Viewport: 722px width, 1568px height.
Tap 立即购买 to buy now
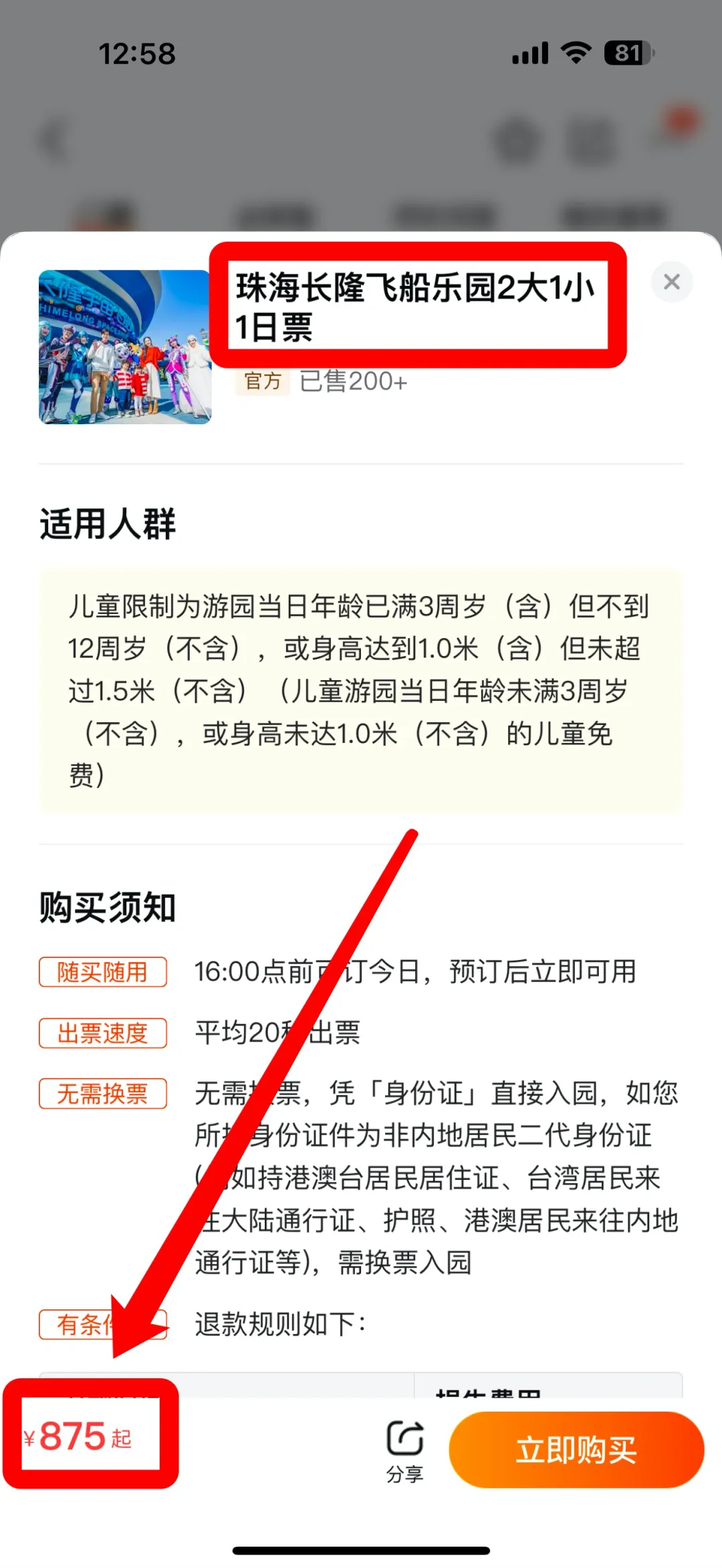[576, 1450]
